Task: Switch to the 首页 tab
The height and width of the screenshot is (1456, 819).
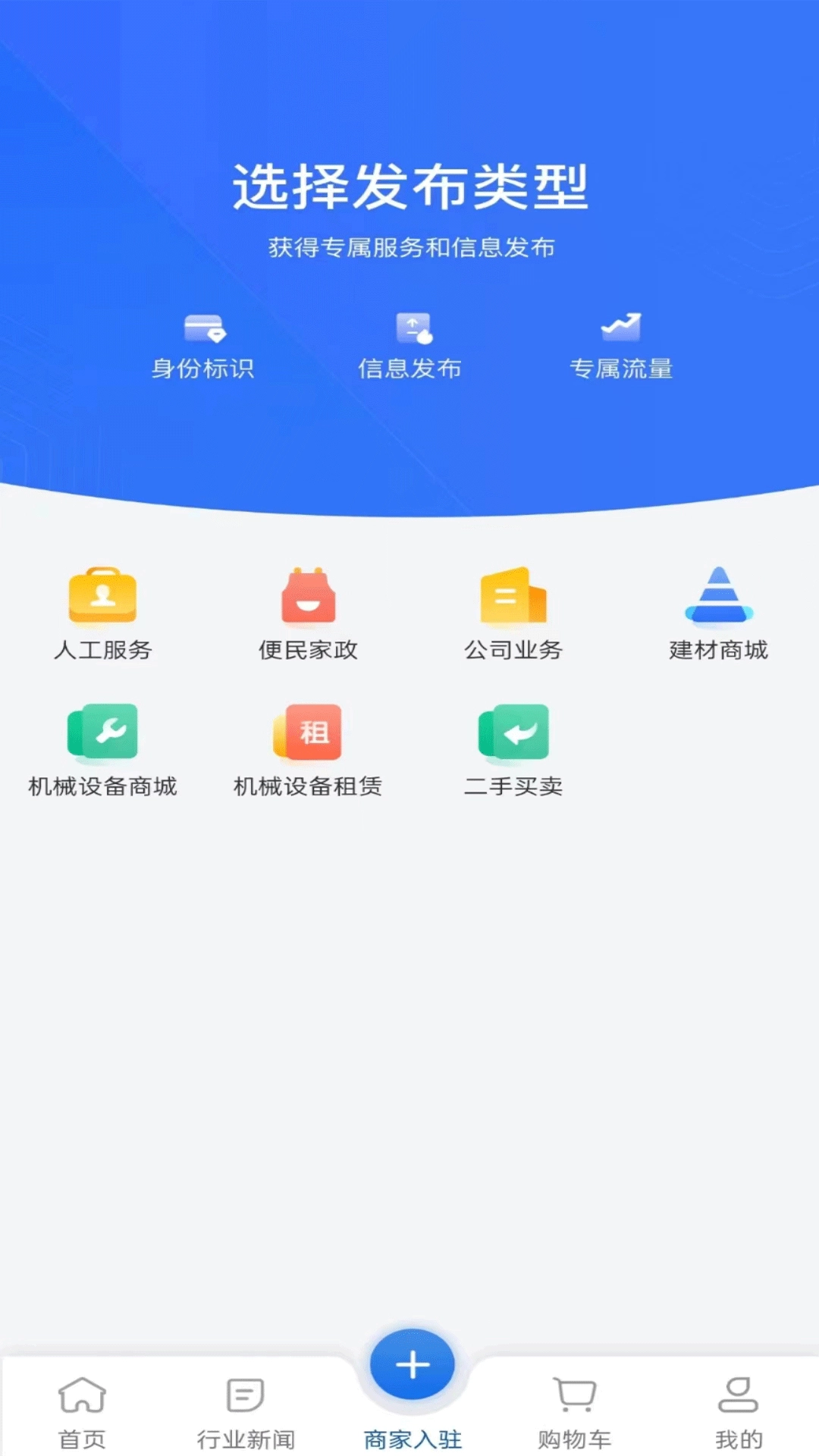Action: [83, 1418]
